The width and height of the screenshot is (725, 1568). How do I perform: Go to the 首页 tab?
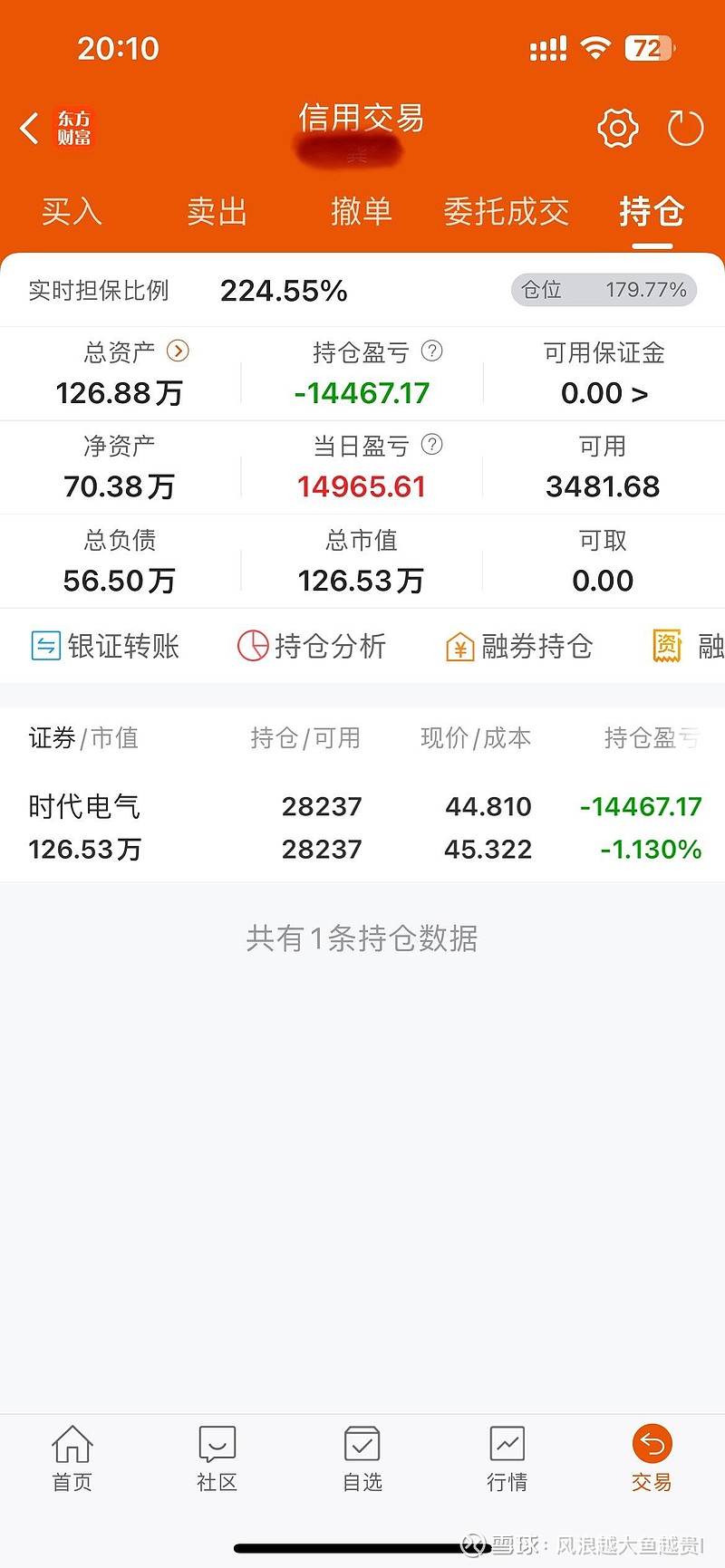tap(72, 1458)
